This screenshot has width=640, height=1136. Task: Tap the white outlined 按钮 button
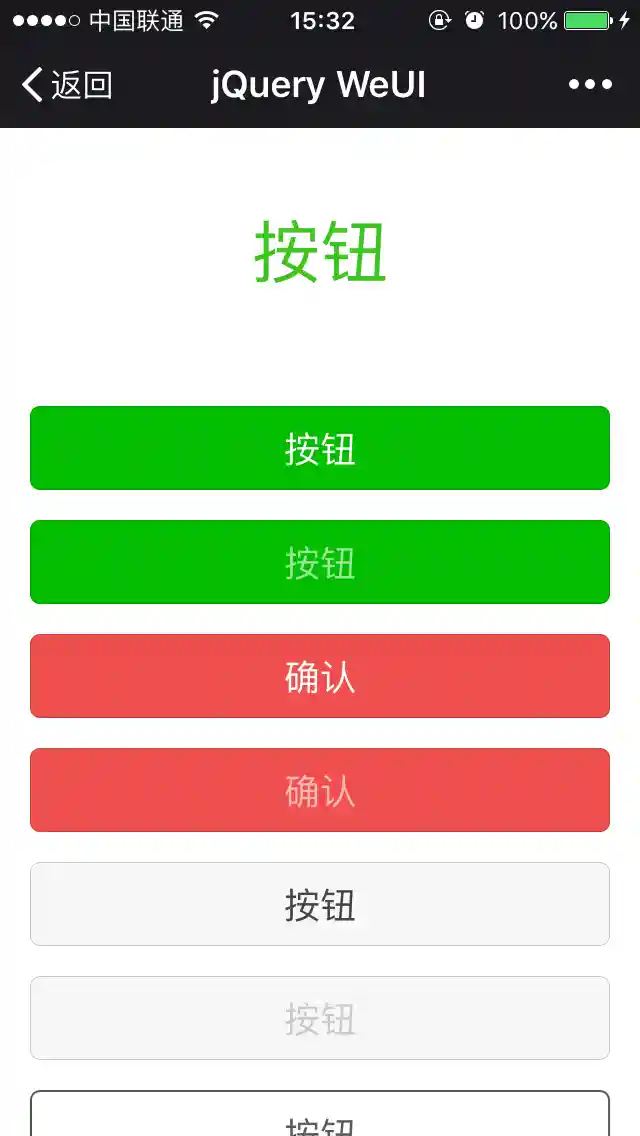pyautogui.click(x=320, y=1118)
